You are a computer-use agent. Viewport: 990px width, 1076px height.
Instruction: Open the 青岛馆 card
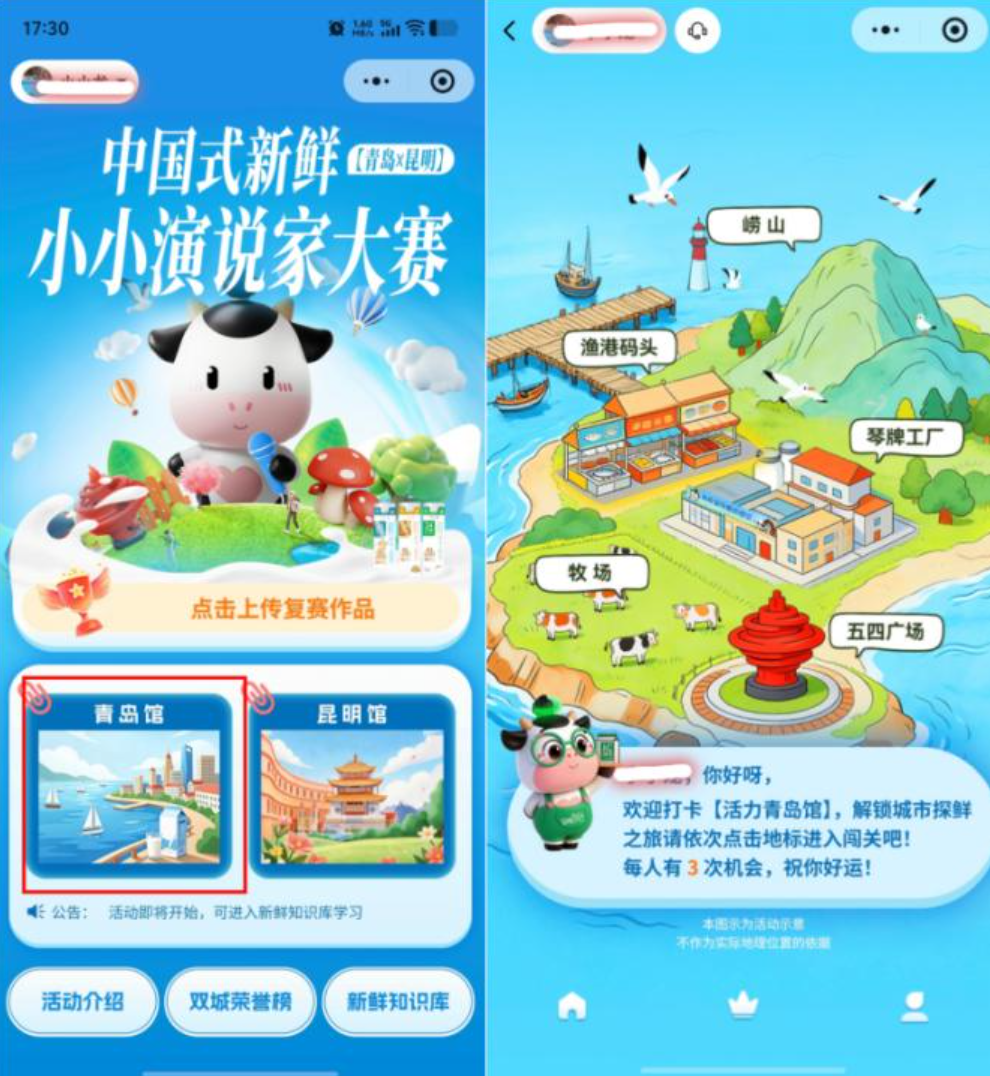click(x=128, y=785)
